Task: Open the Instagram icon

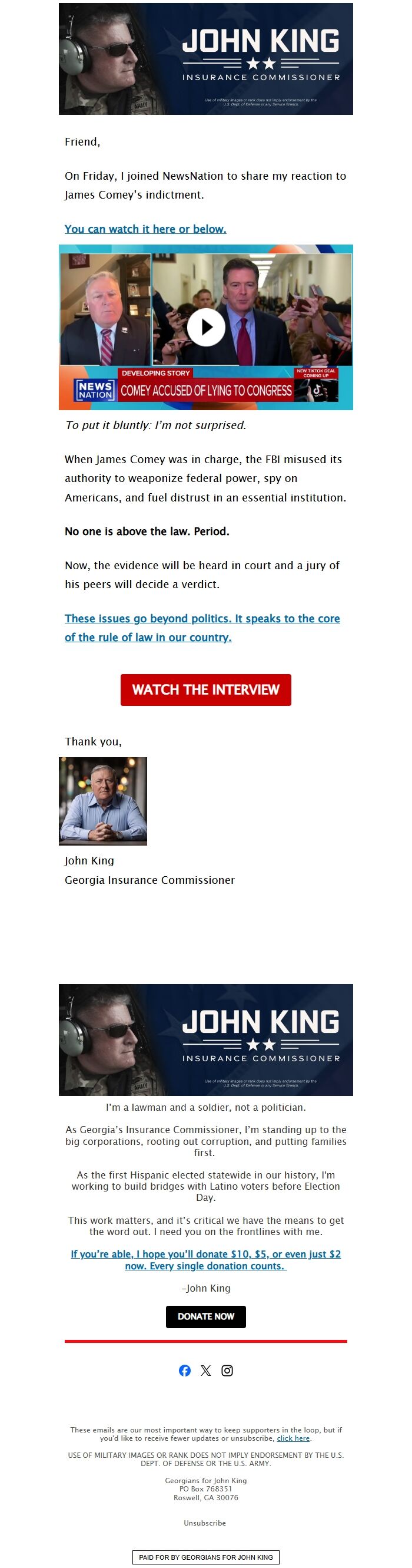Action: click(x=227, y=1370)
